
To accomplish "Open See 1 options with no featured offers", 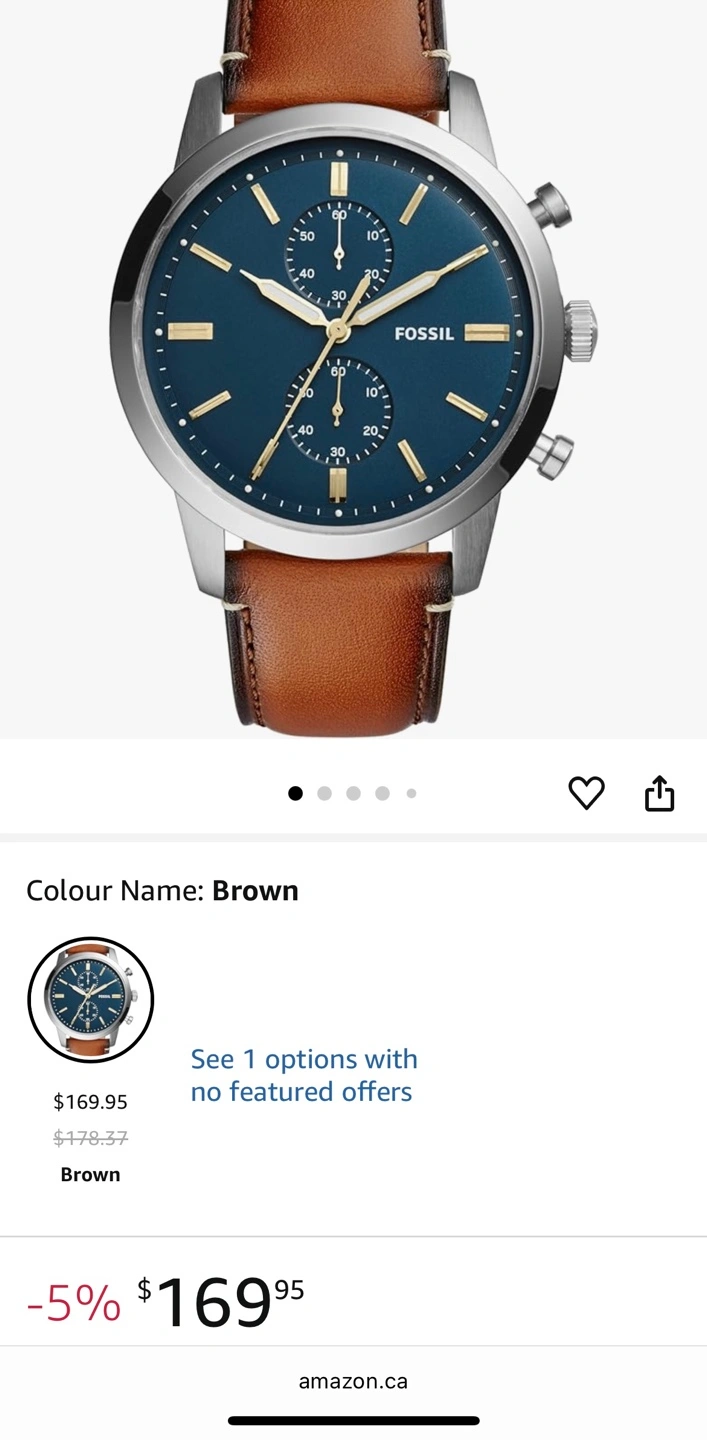I will pyautogui.click(x=304, y=1075).
